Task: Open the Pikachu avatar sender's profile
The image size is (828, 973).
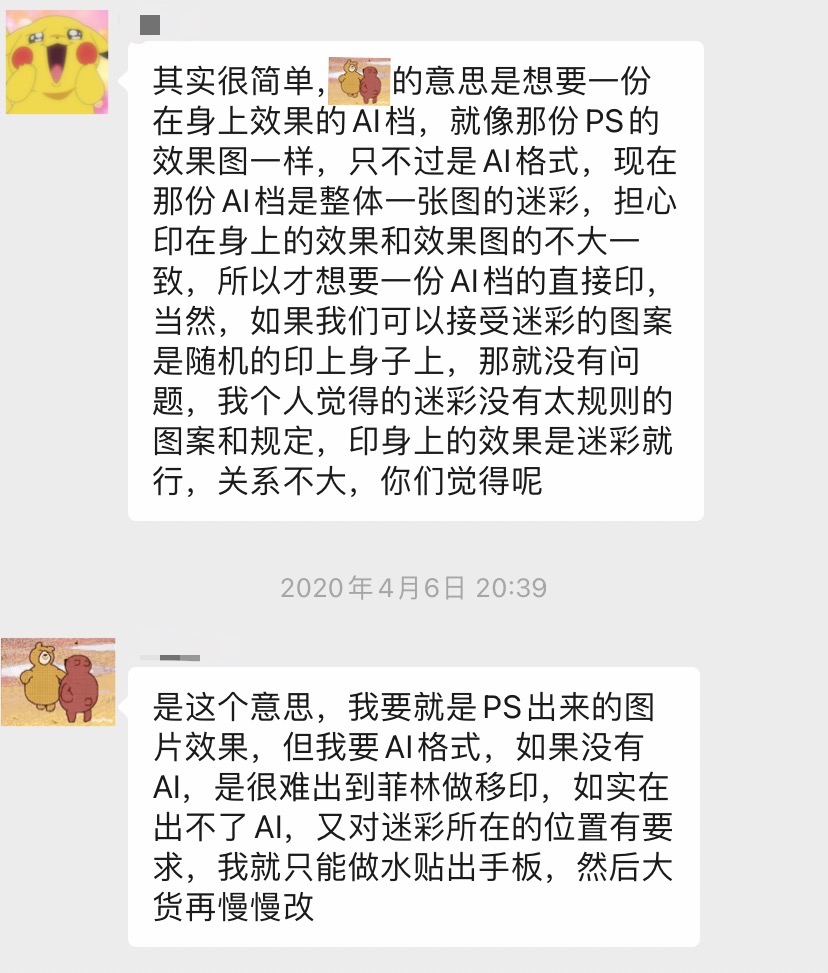Action: pyautogui.click(x=57, y=62)
